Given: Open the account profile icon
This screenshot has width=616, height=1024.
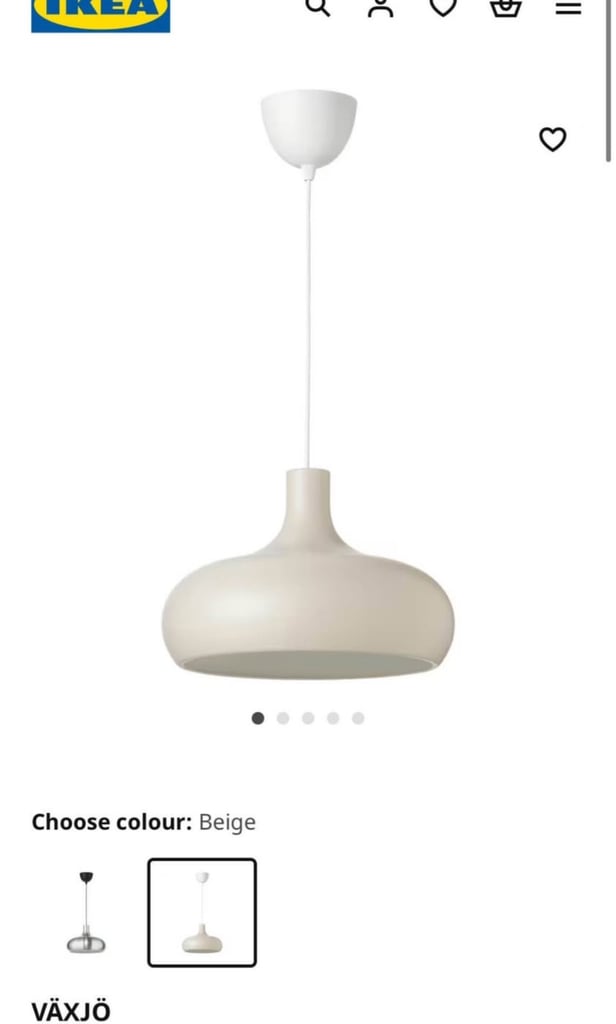Looking at the screenshot, I should pos(380,7).
